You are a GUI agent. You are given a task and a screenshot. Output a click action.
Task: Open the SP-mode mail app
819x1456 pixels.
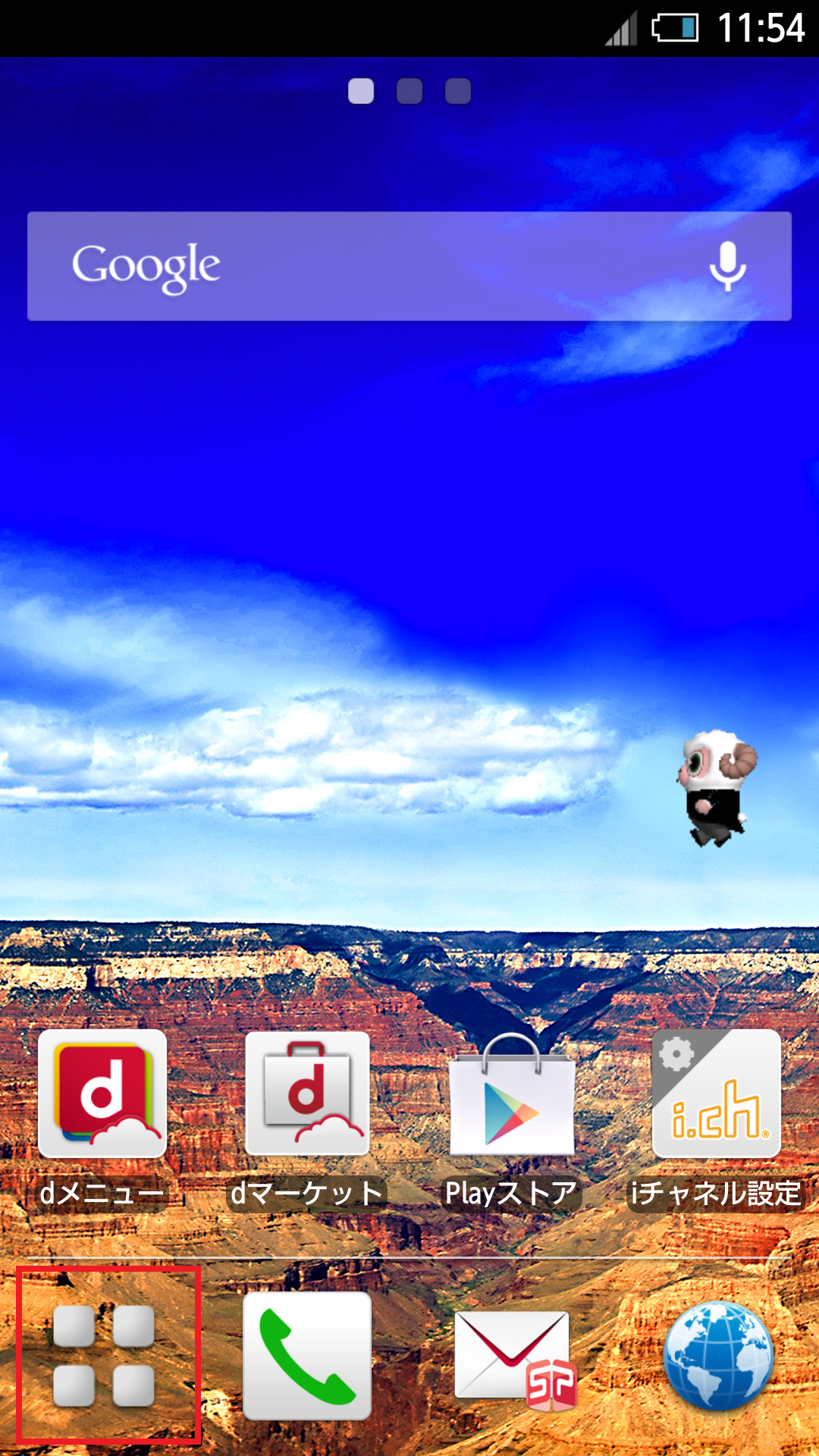pos(513,1357)
